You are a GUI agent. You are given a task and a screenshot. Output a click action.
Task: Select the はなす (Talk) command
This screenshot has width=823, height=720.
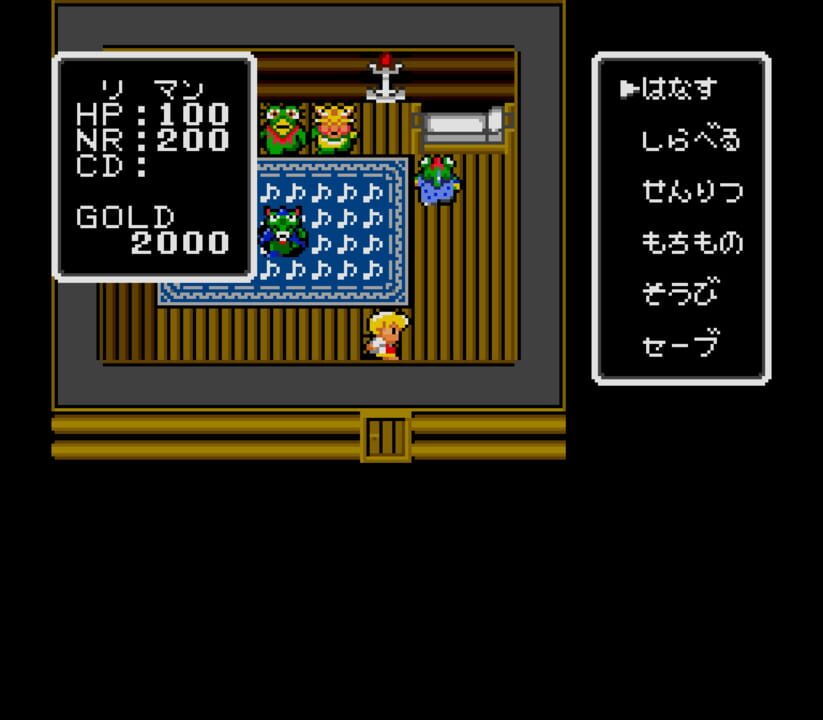tap(680, 89)
